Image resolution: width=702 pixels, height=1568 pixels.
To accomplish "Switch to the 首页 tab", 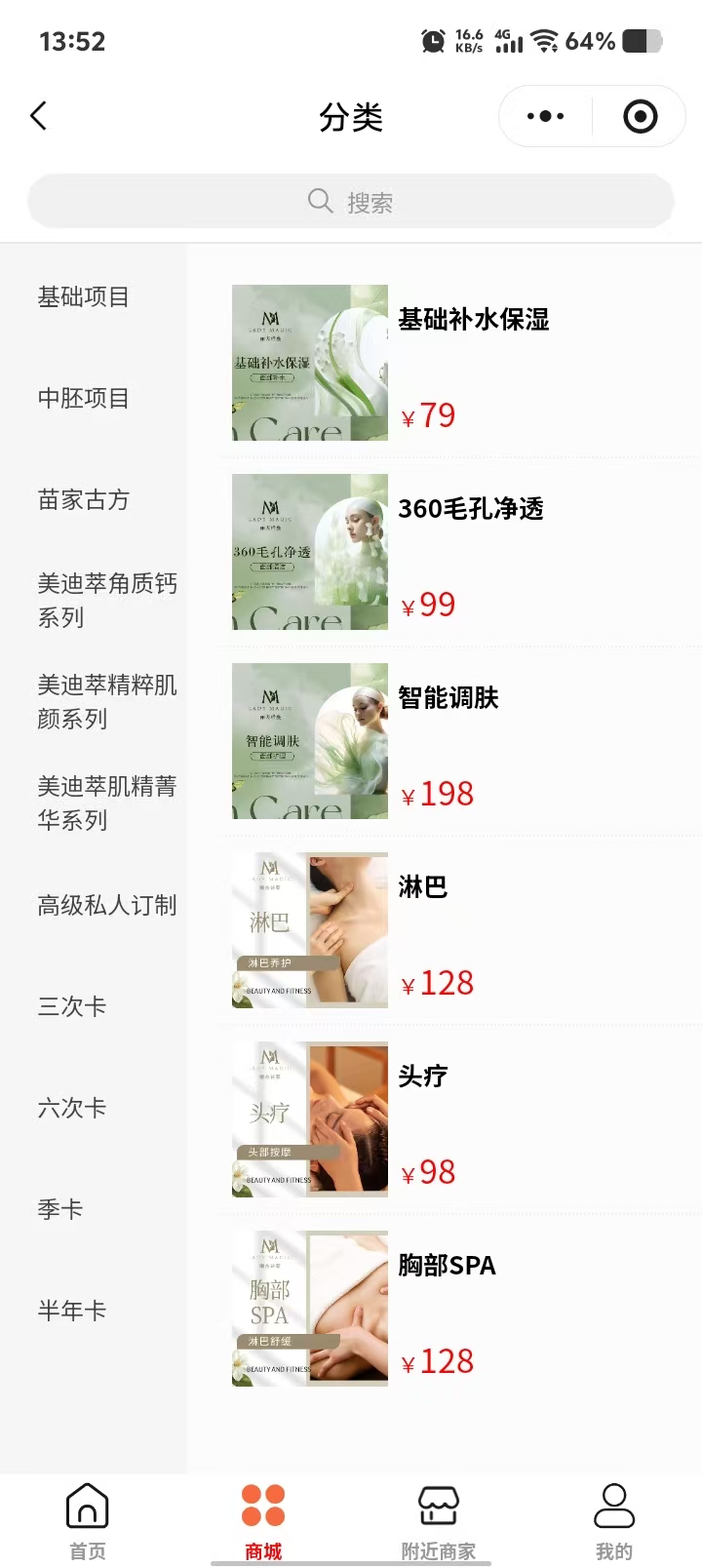I will point(88,1520).
